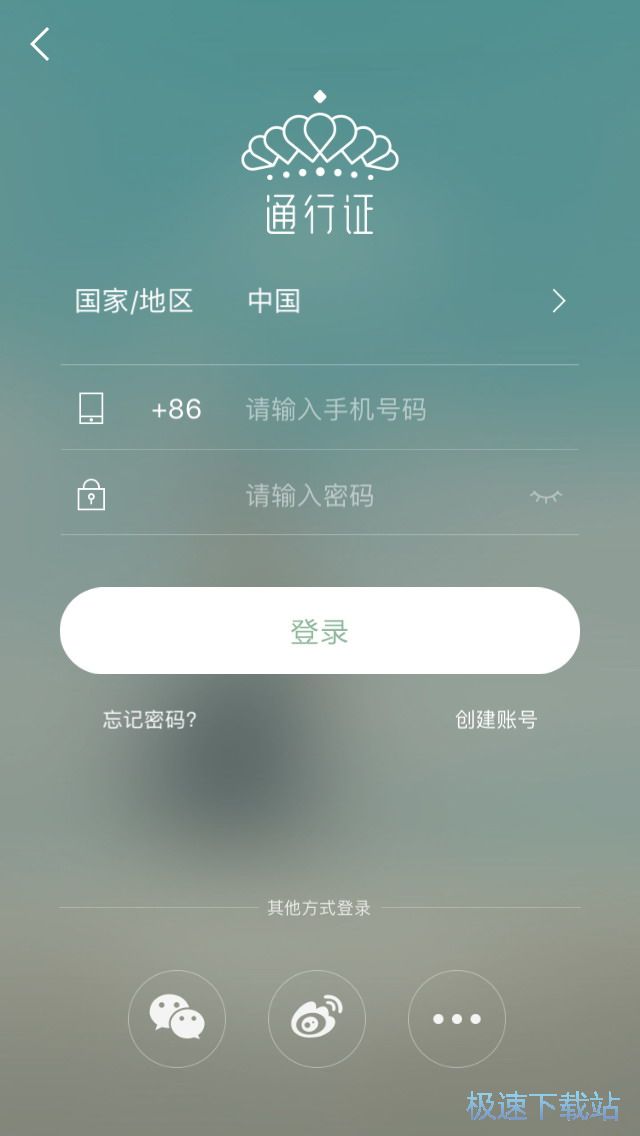Show more login options via three dots

[x=457, y=1019]
